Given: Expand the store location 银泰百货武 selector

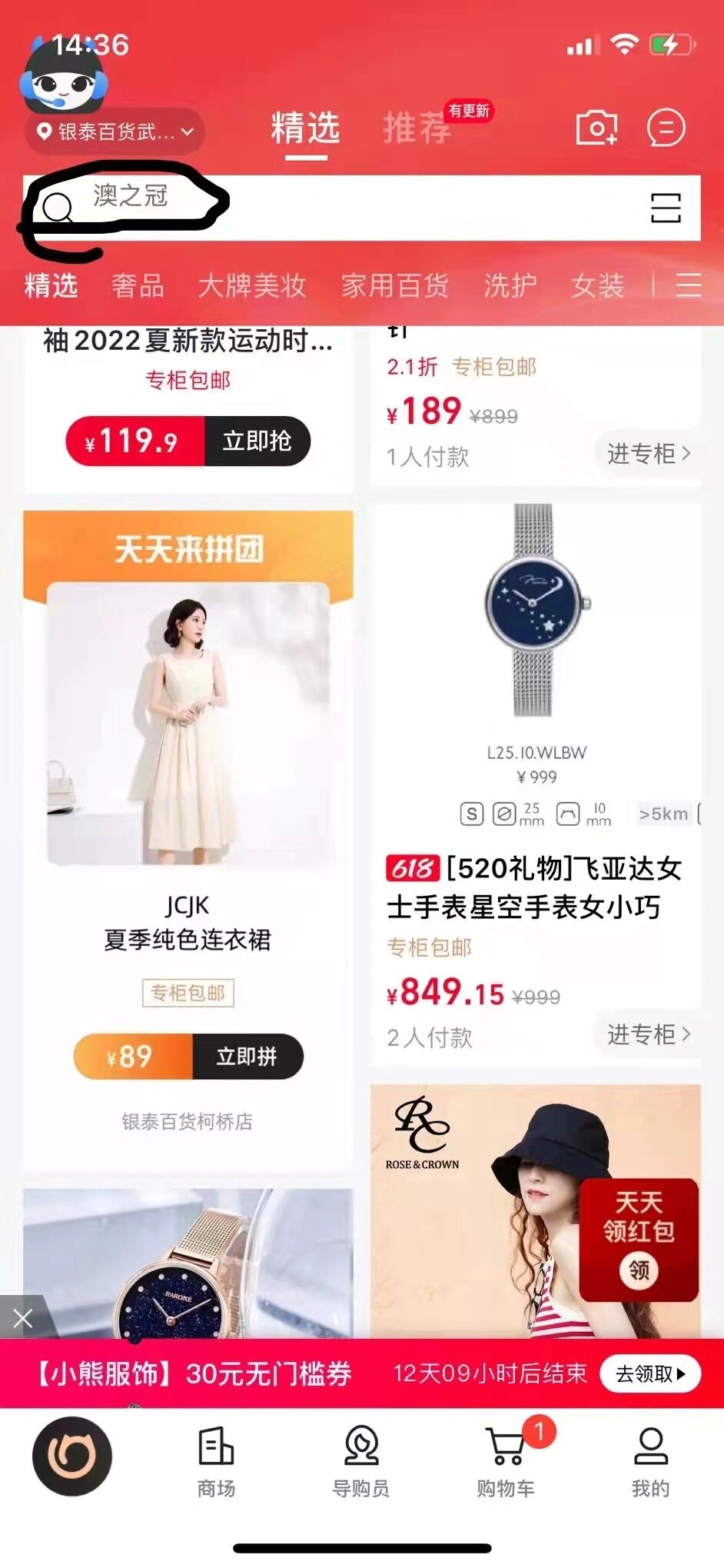Looking at the screenshot, I should tap(114, 131).
